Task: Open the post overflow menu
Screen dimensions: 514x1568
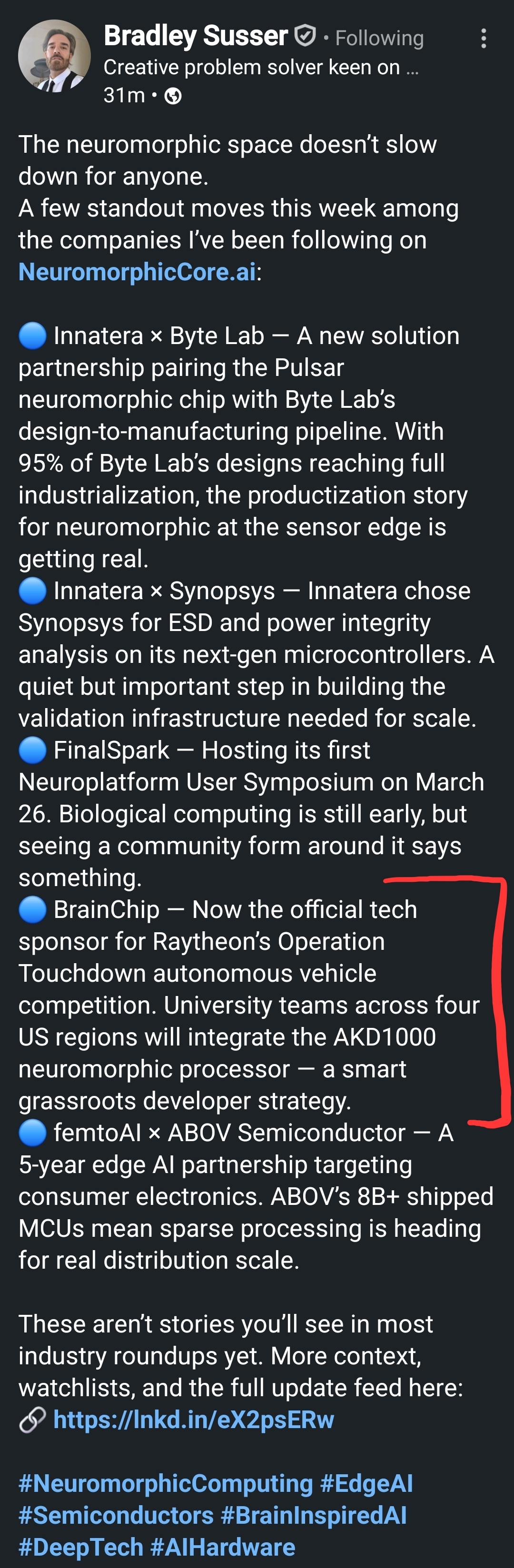Action: pyautogui.click(x=483, y=39)
